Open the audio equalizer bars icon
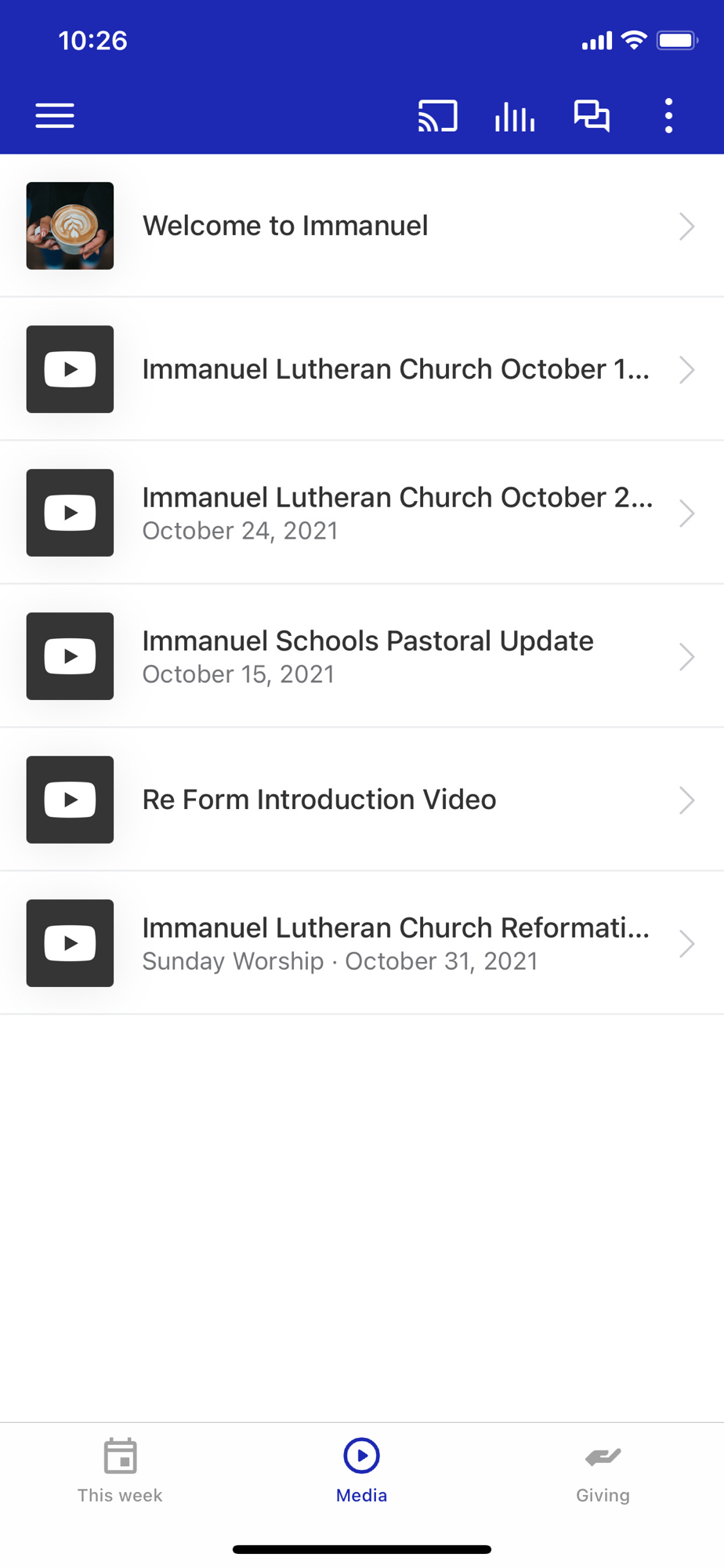The width and height of the screenshot is (724, 1568). point(515,116)
